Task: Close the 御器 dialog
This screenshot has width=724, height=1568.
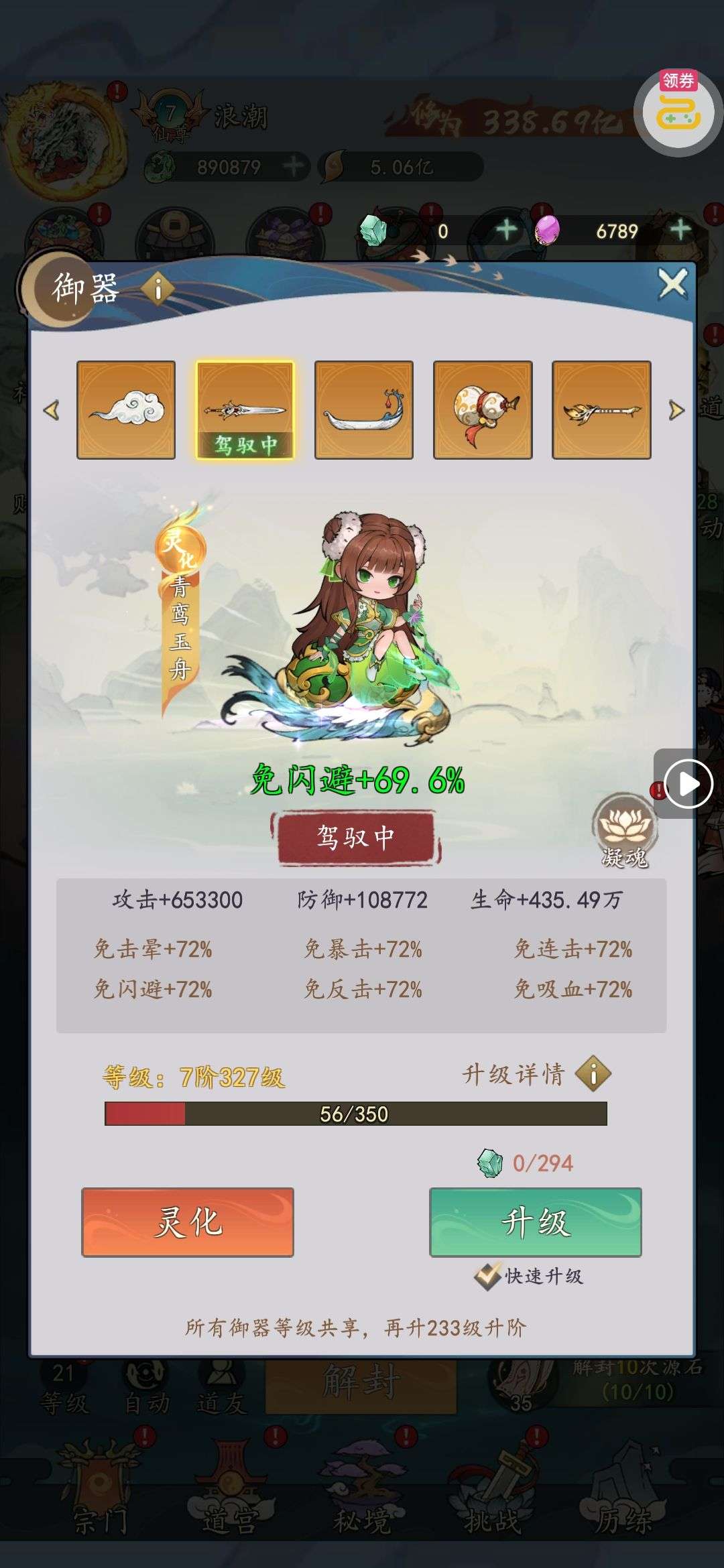Action: point(673,284)
